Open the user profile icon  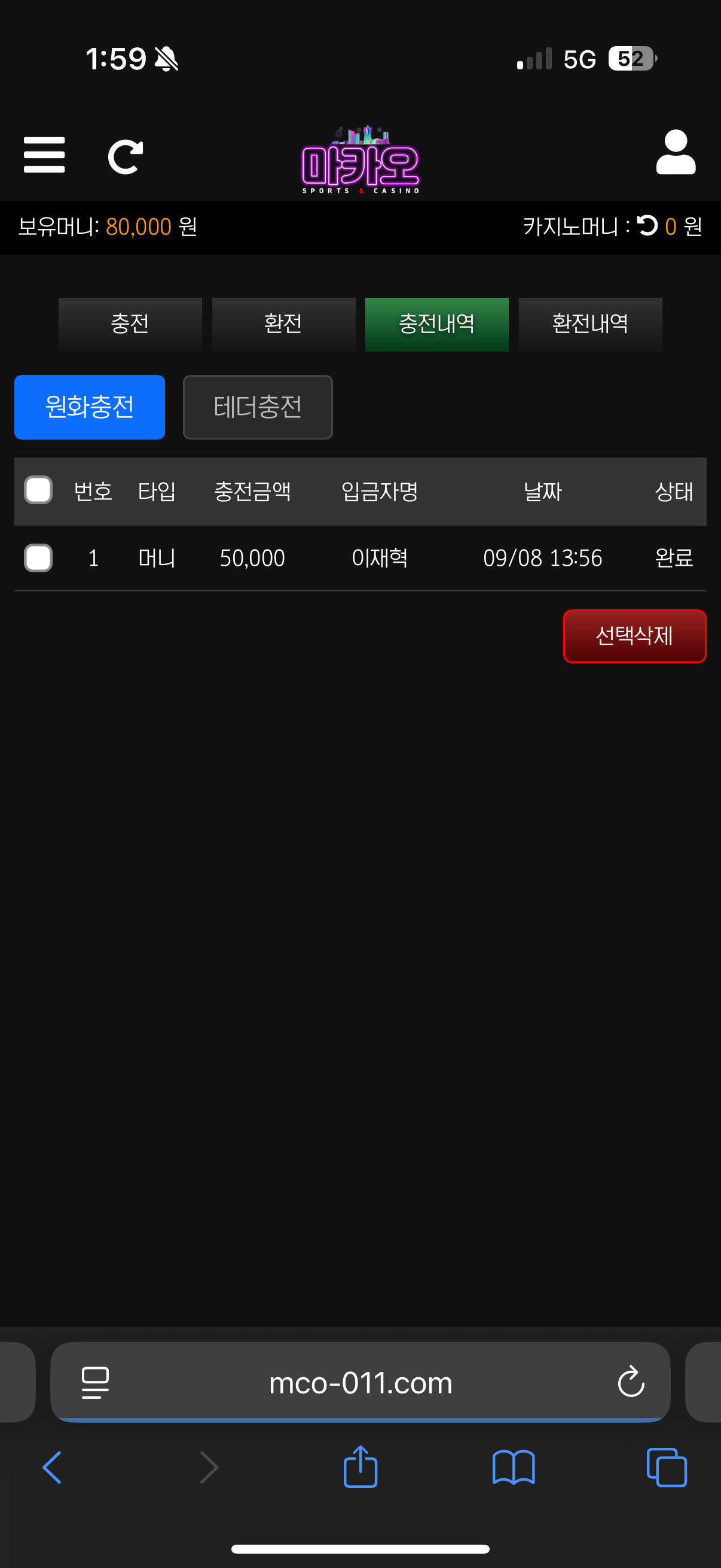tap(676, 152)
